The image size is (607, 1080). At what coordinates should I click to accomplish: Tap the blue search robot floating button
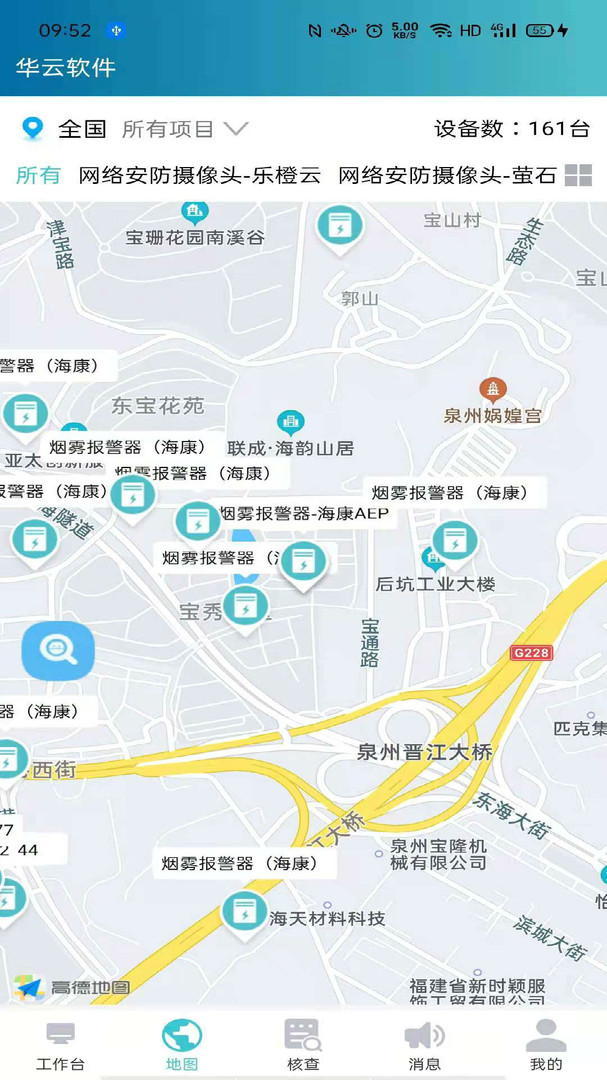pyautogui.click(x=58, y=650)
